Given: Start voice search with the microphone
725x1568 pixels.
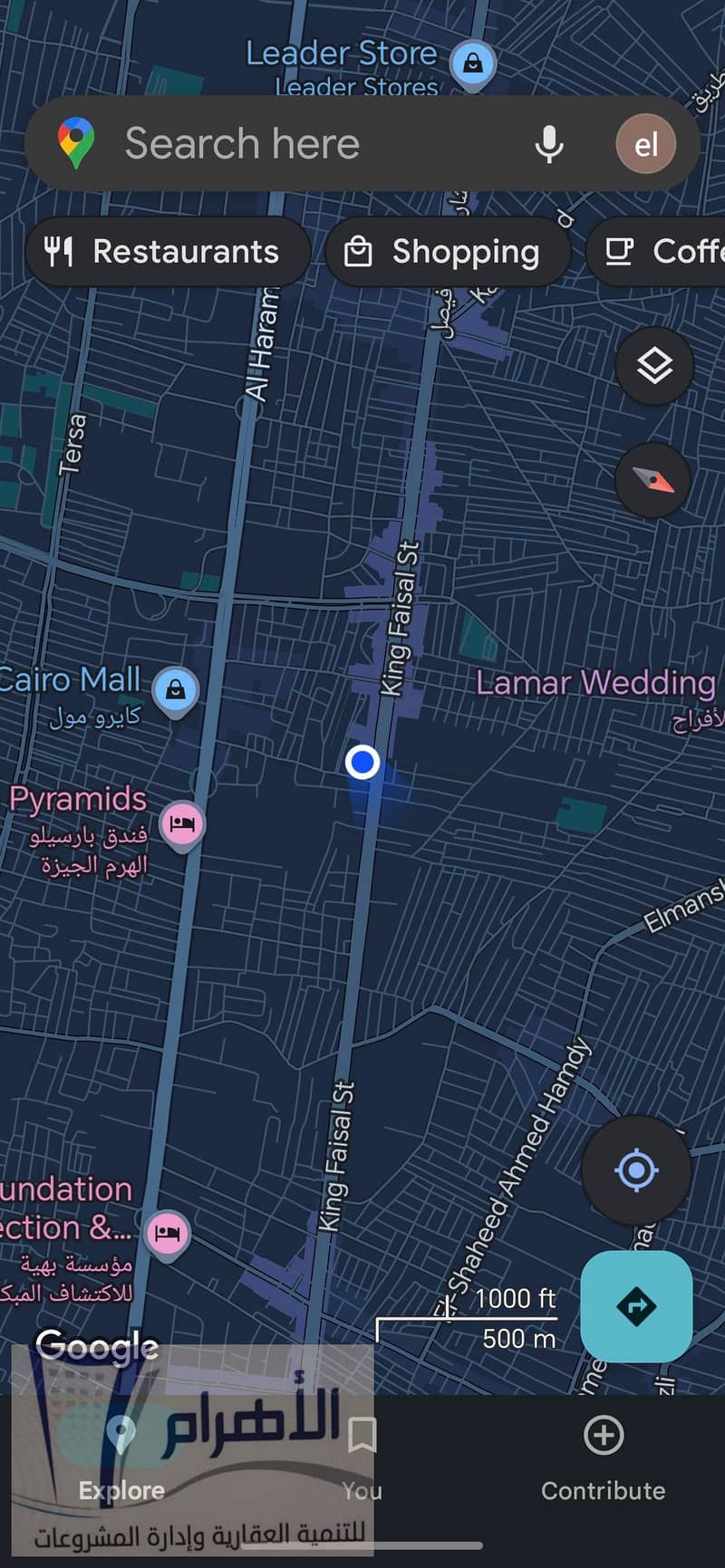Looking at the screenshot, I should click(x=548, y=143).
